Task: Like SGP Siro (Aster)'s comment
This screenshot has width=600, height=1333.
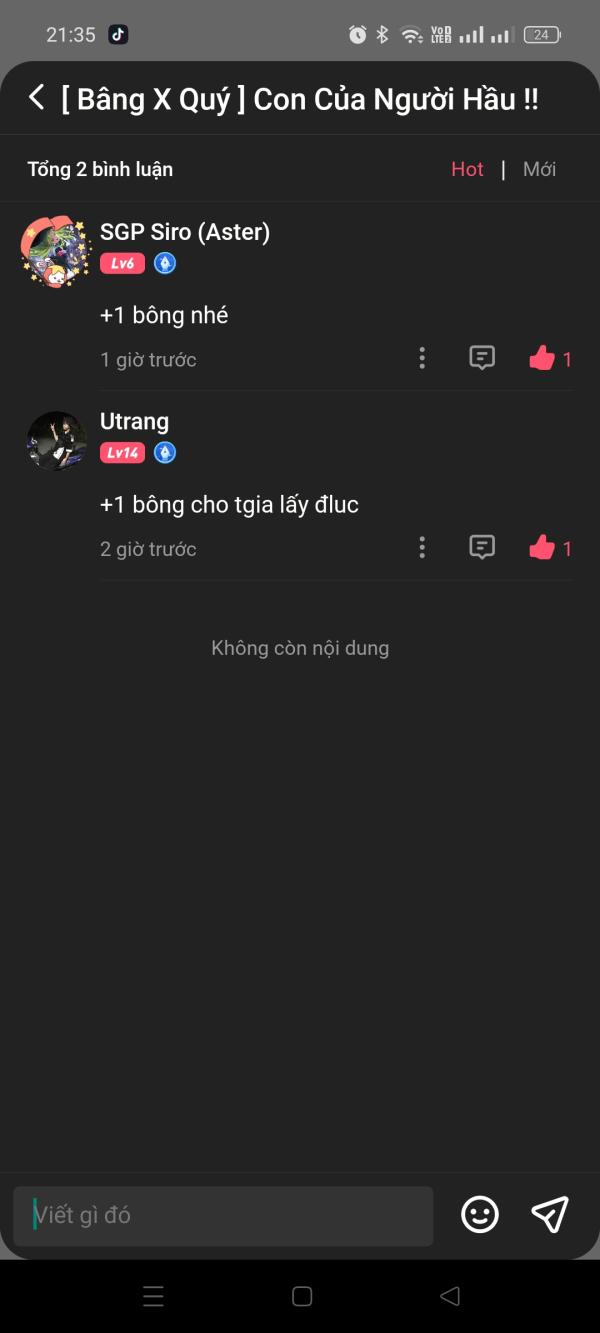Action: [x=542, y=358]
